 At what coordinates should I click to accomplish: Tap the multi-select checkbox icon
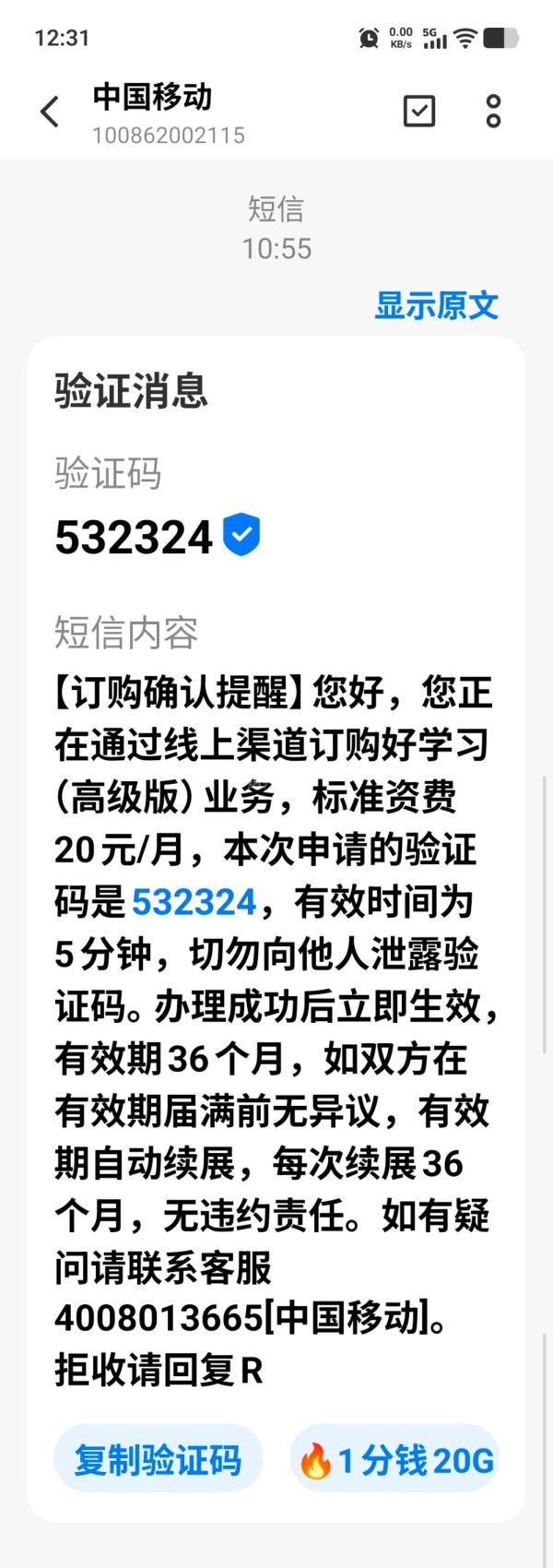tap(419, 112)
